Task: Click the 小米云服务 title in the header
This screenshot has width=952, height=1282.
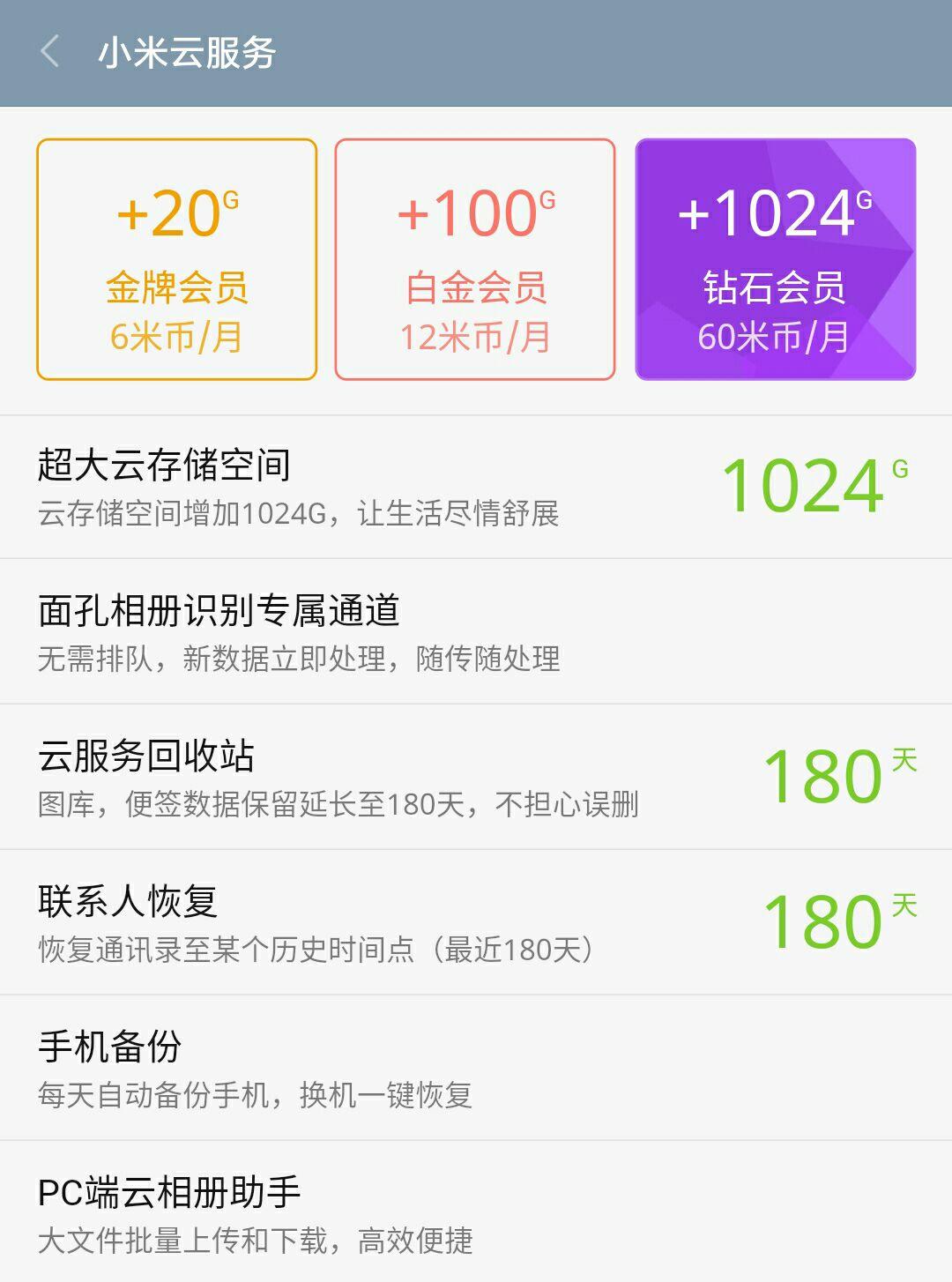Action: coord(185,53)
